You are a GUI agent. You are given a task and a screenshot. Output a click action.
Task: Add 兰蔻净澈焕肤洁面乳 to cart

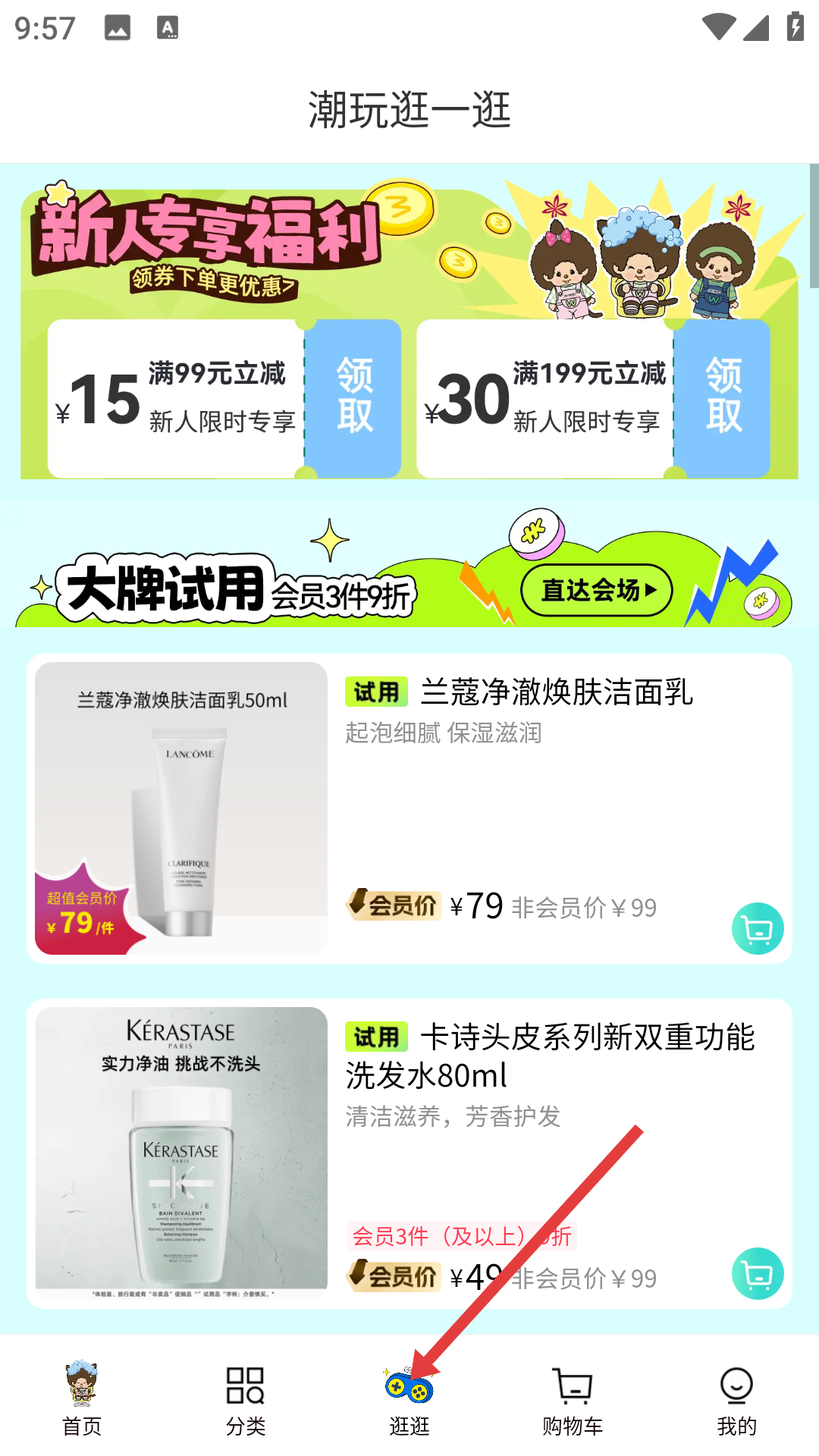pos(757,928)
